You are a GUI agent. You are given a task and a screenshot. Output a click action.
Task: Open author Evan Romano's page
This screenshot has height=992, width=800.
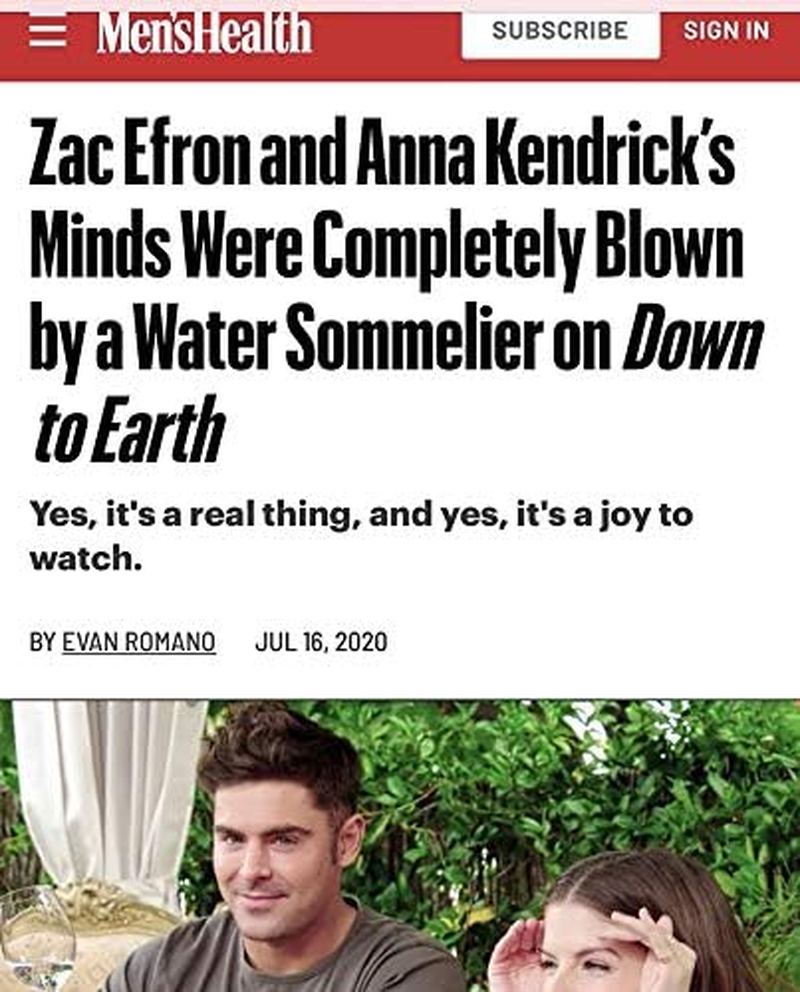[139, 642]
